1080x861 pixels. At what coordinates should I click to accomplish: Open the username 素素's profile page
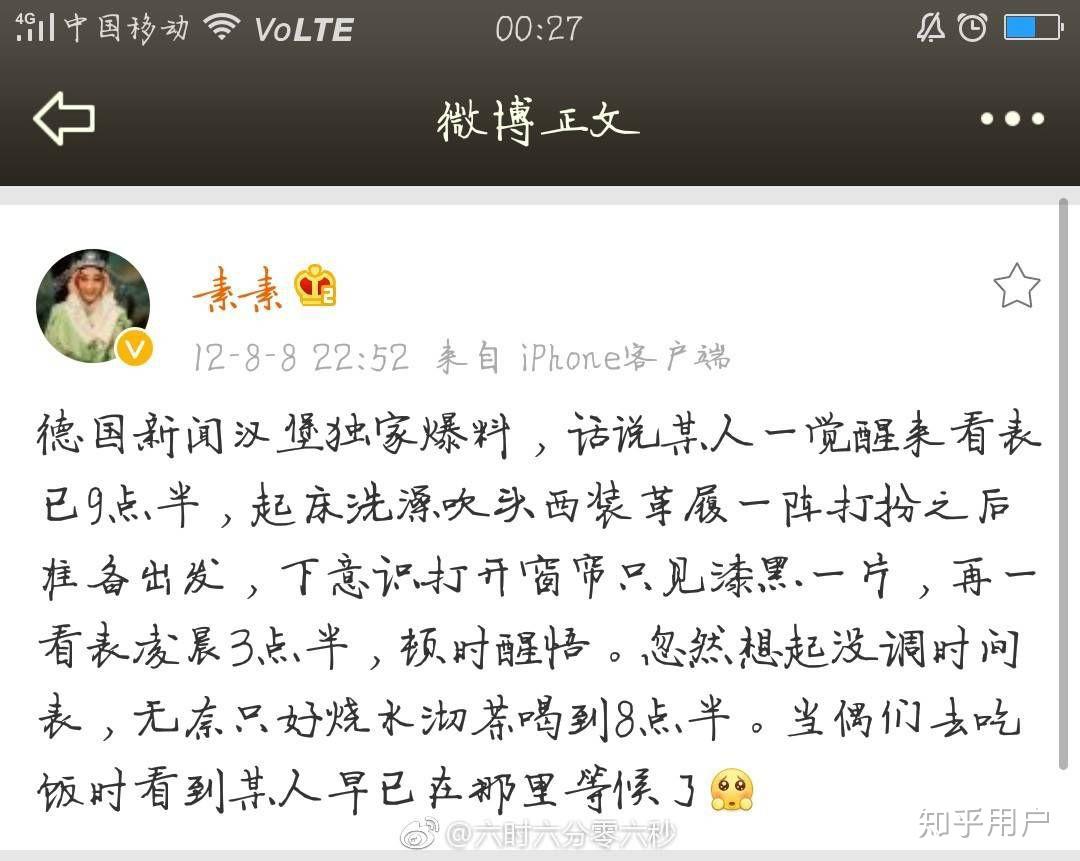point(238,291)
